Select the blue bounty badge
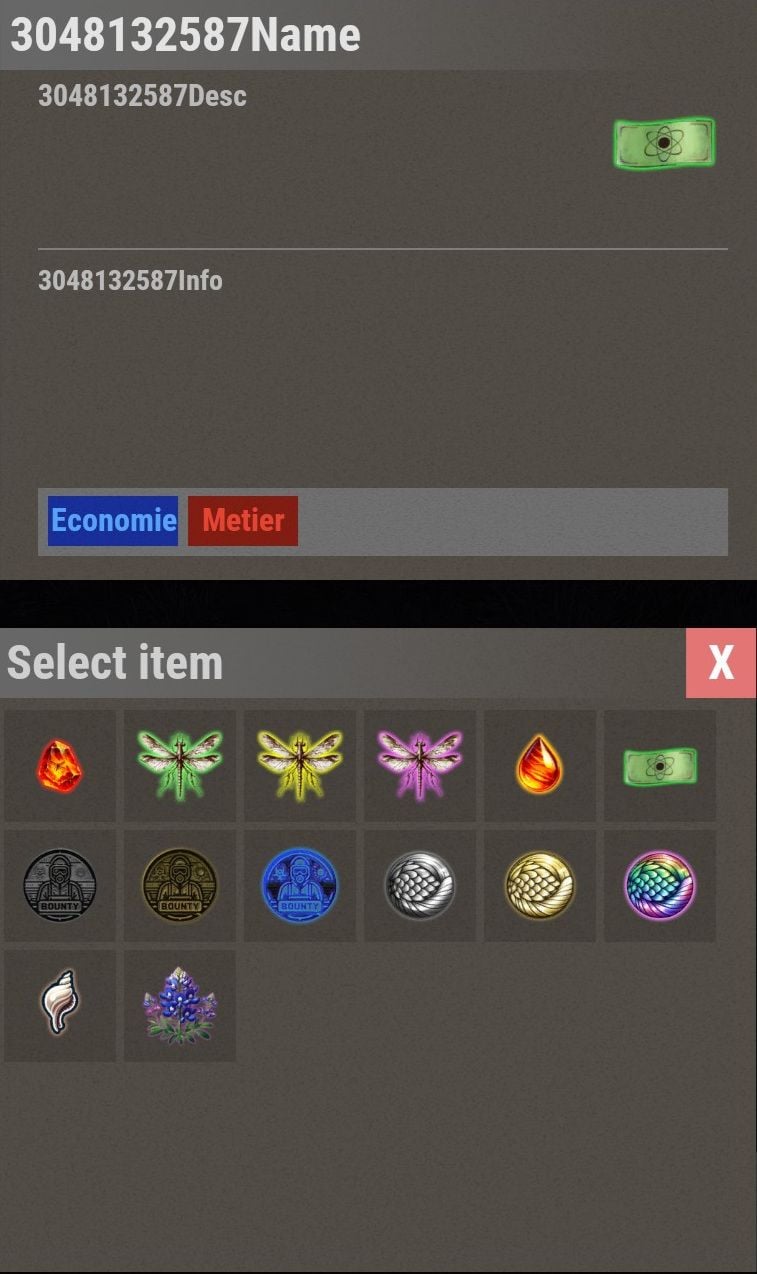The image size is (757, 1274). (x=300, y=886)
